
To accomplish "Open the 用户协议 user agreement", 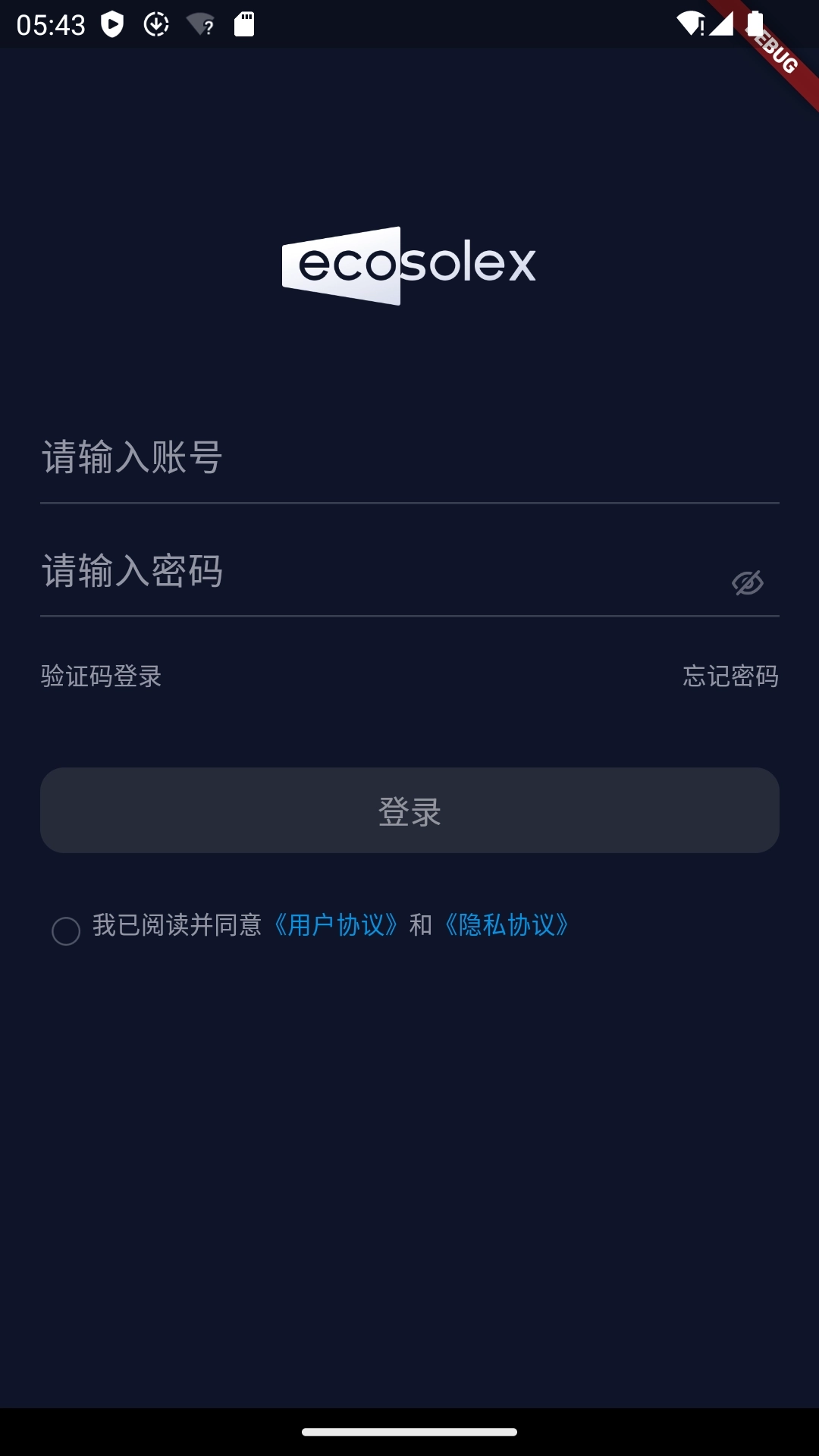I will coord(335,925).
